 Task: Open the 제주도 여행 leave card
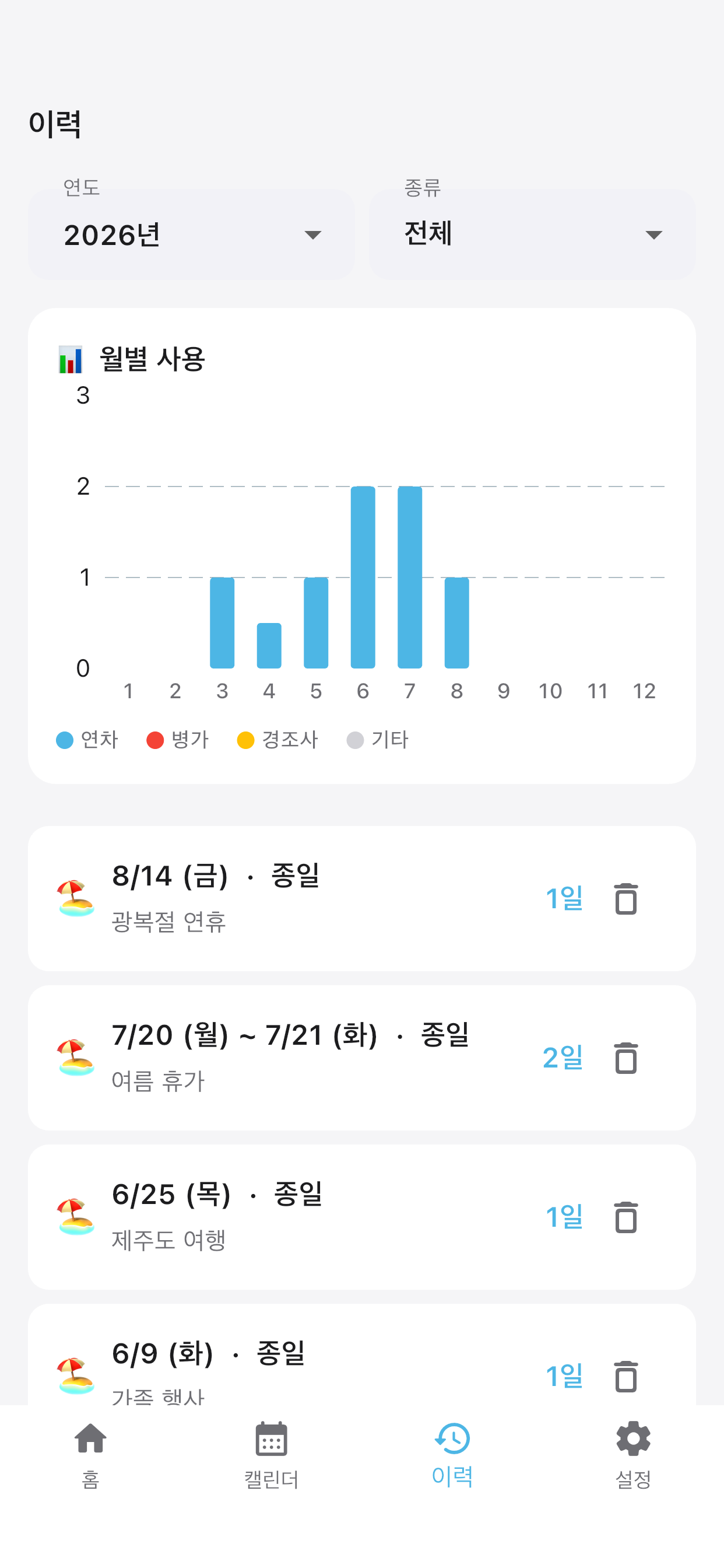362,1217
